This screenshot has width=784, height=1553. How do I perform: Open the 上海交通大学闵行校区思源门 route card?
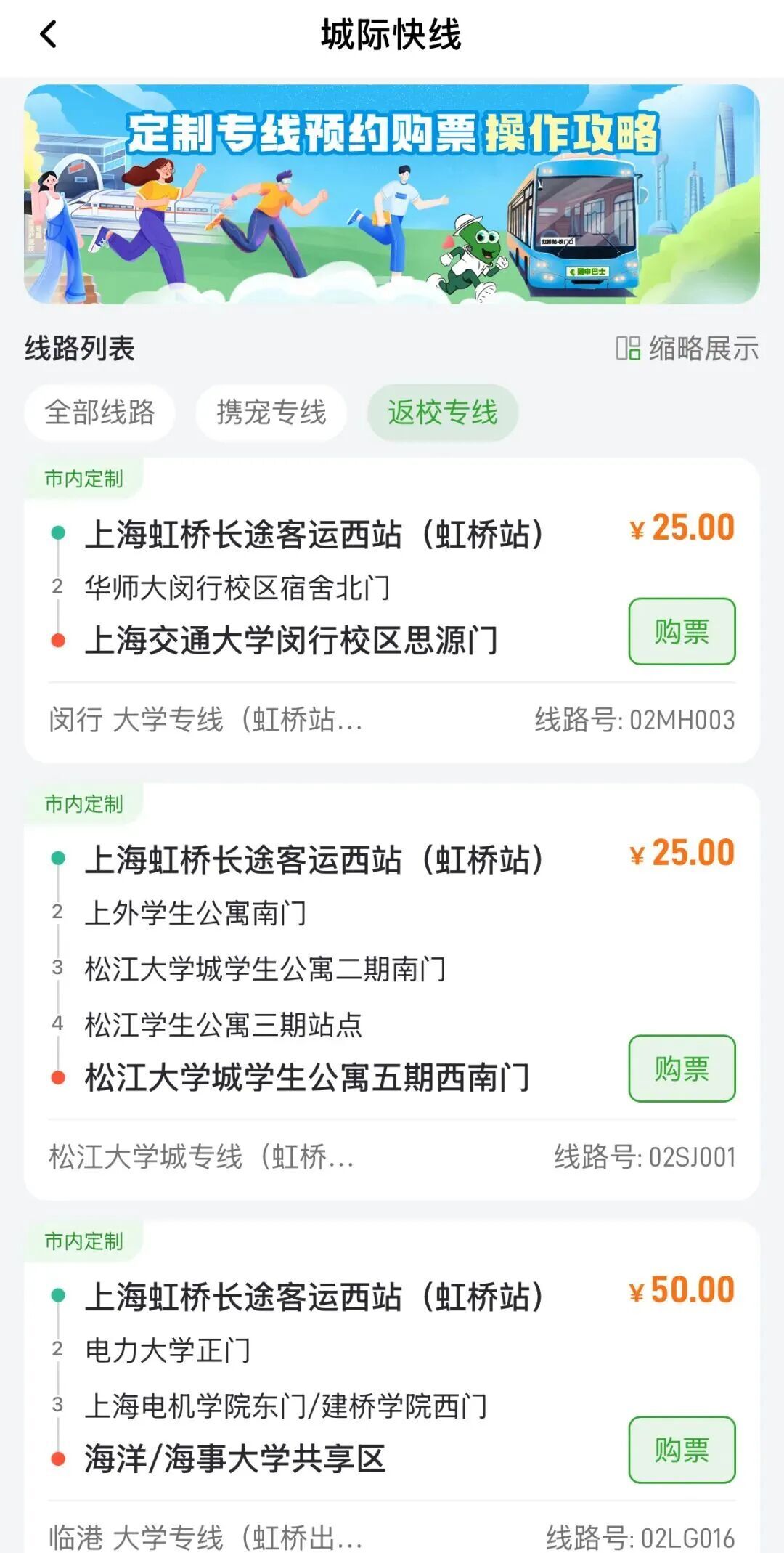[291, 641]
